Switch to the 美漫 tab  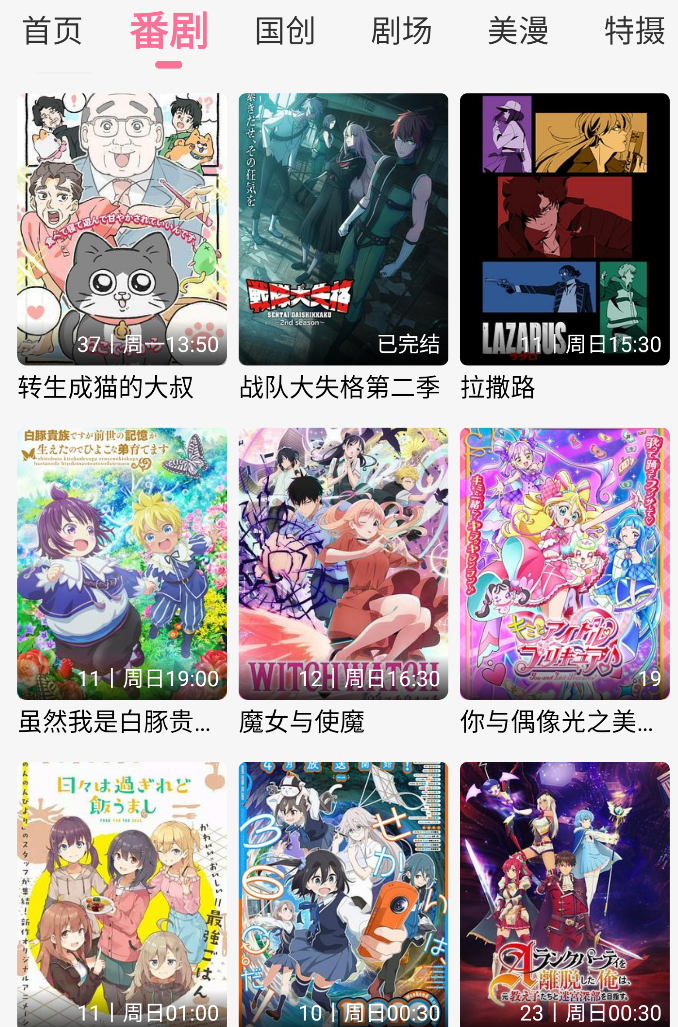(x=518, y=31)
